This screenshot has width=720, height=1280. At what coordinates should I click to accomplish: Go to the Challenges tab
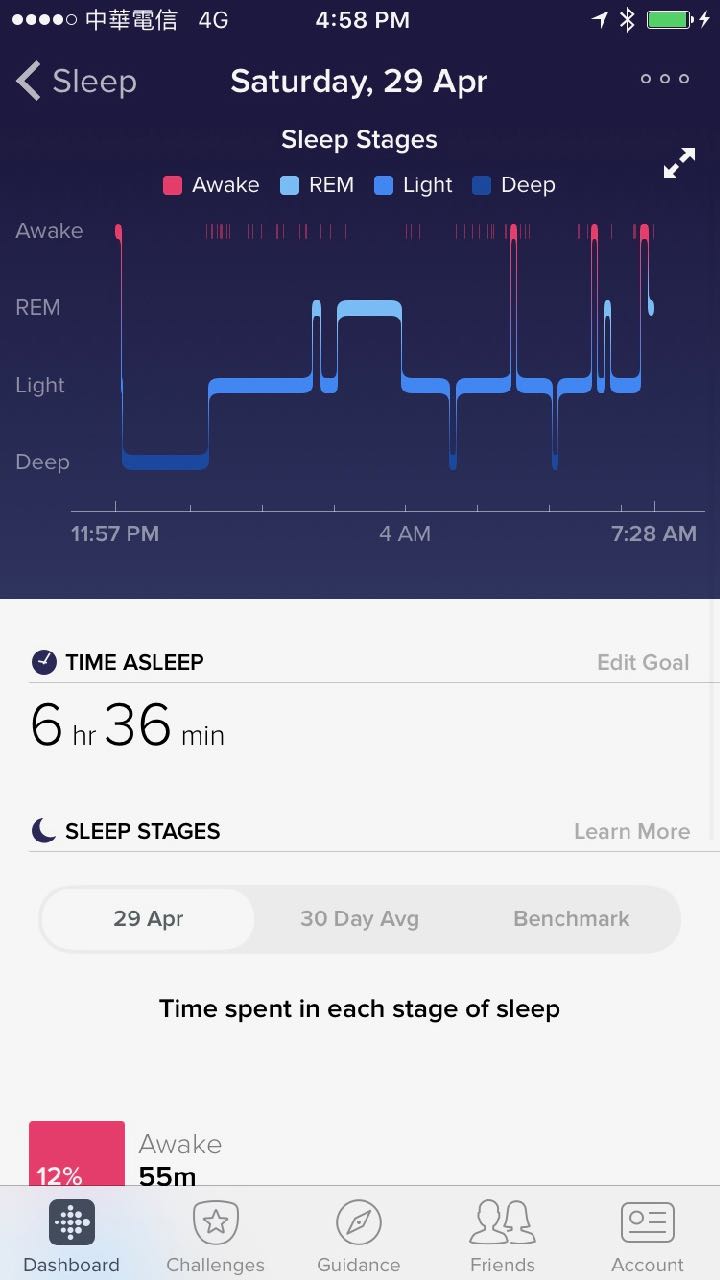coord(215,1236)
